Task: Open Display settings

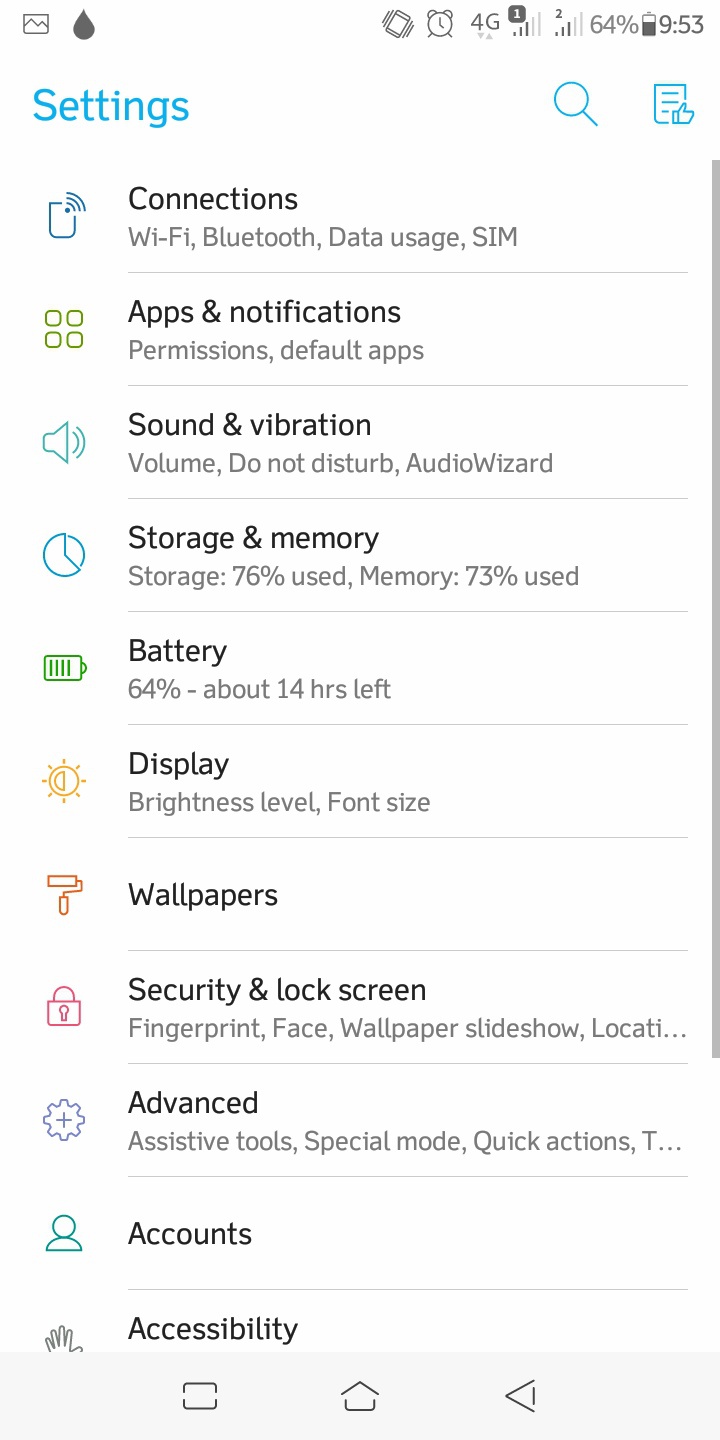Action: tap(360, 782)
